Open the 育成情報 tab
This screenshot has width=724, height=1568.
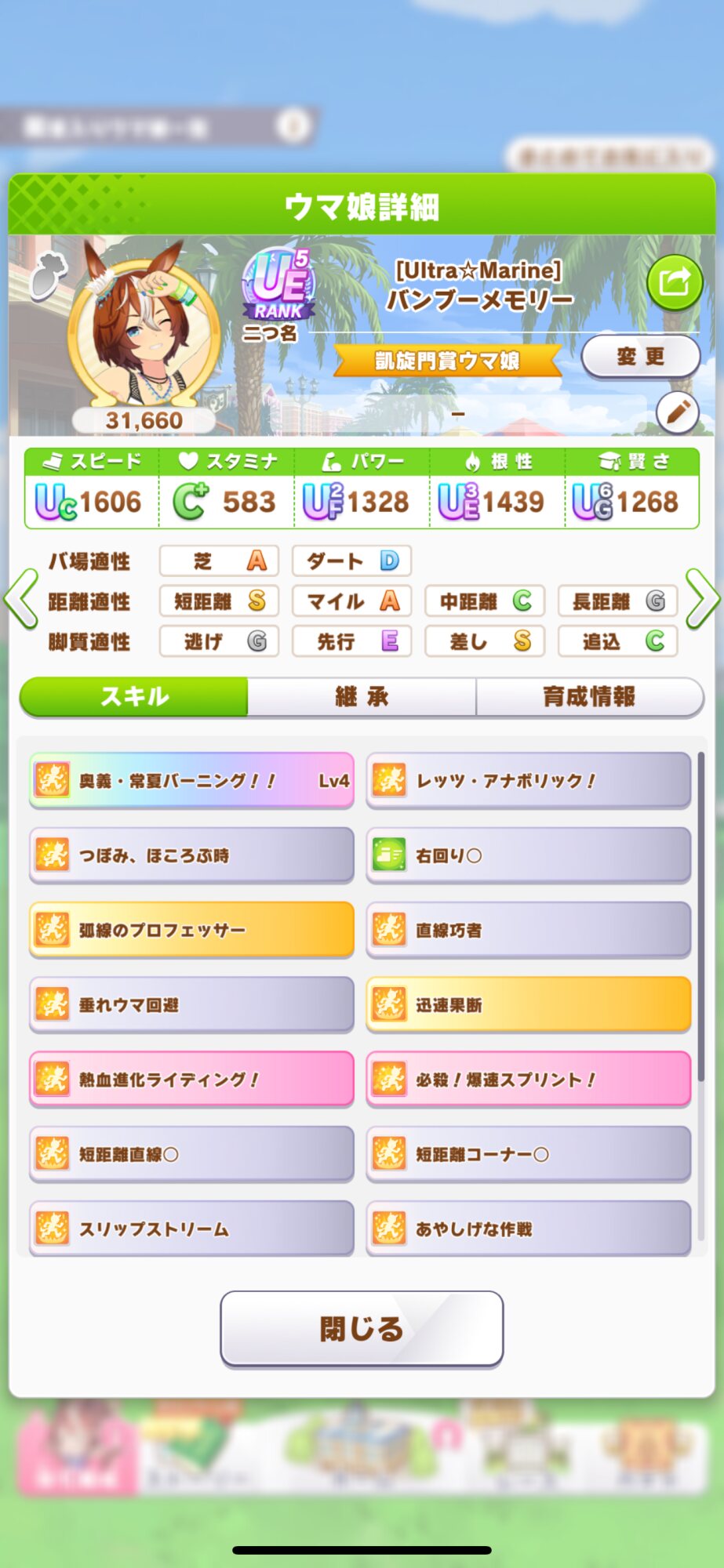pos(589,696)
